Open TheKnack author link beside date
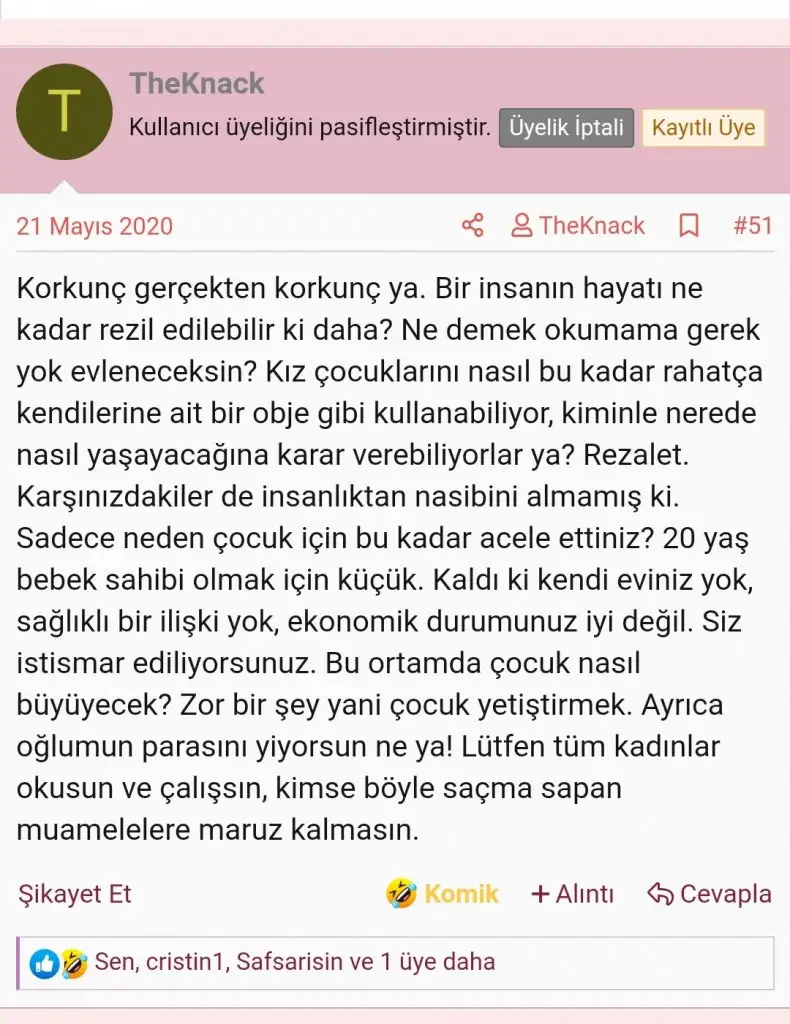Viewport: 790px width, 1024px height. pyautogui.click(x=579, y=226)
